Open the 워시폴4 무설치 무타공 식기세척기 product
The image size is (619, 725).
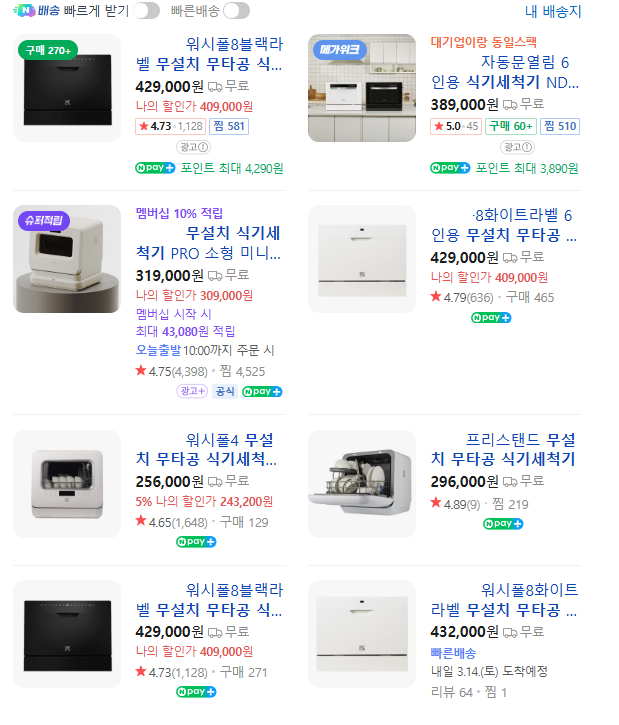point(208,449)
